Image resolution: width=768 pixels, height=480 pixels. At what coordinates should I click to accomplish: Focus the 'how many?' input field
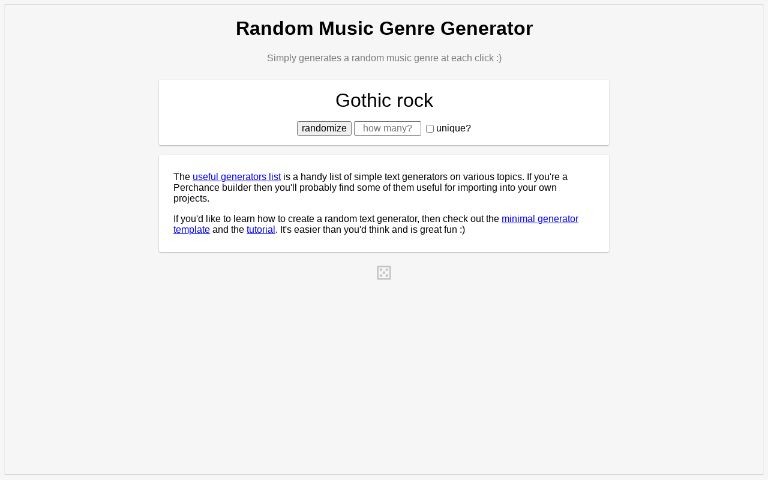(x=387, y=128)
